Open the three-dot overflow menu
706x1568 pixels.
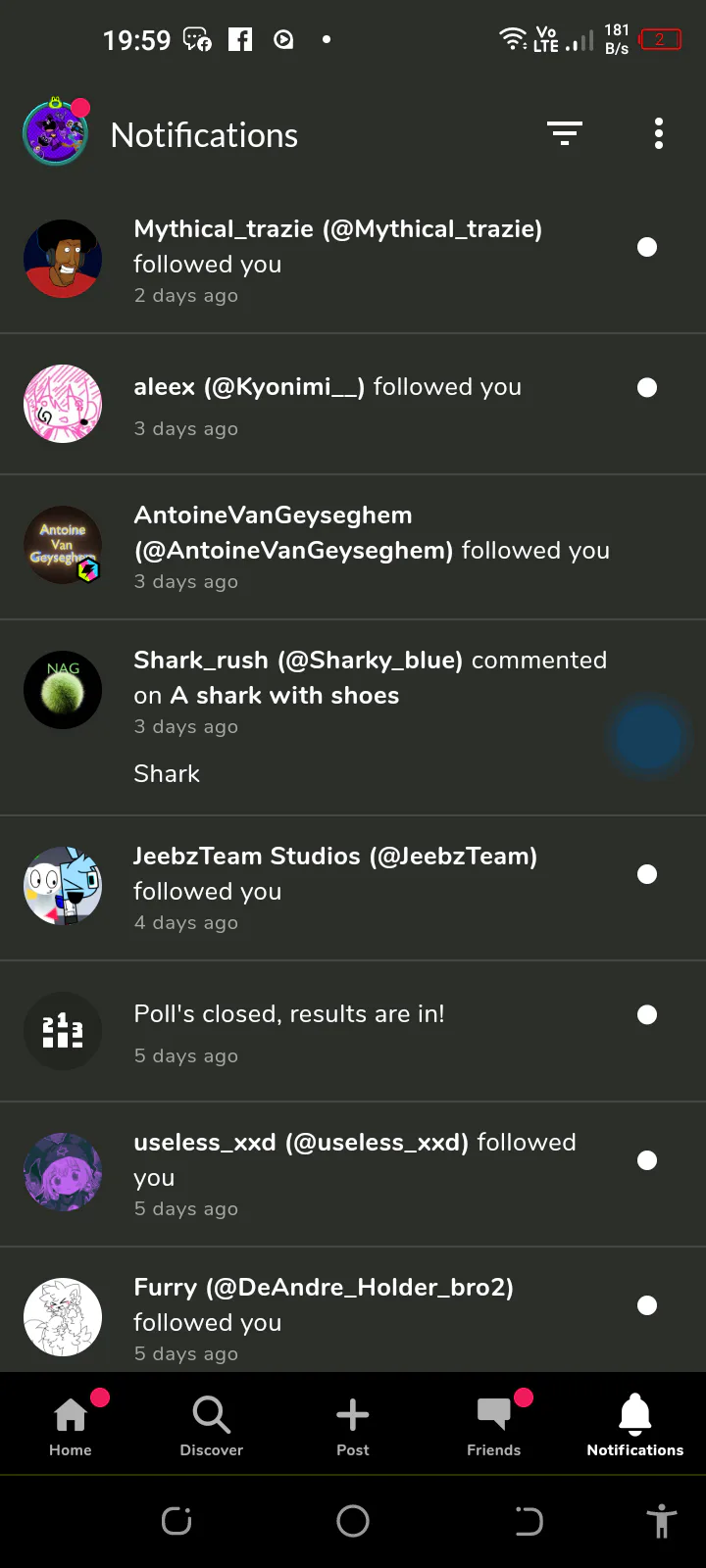tap(658, 133)
